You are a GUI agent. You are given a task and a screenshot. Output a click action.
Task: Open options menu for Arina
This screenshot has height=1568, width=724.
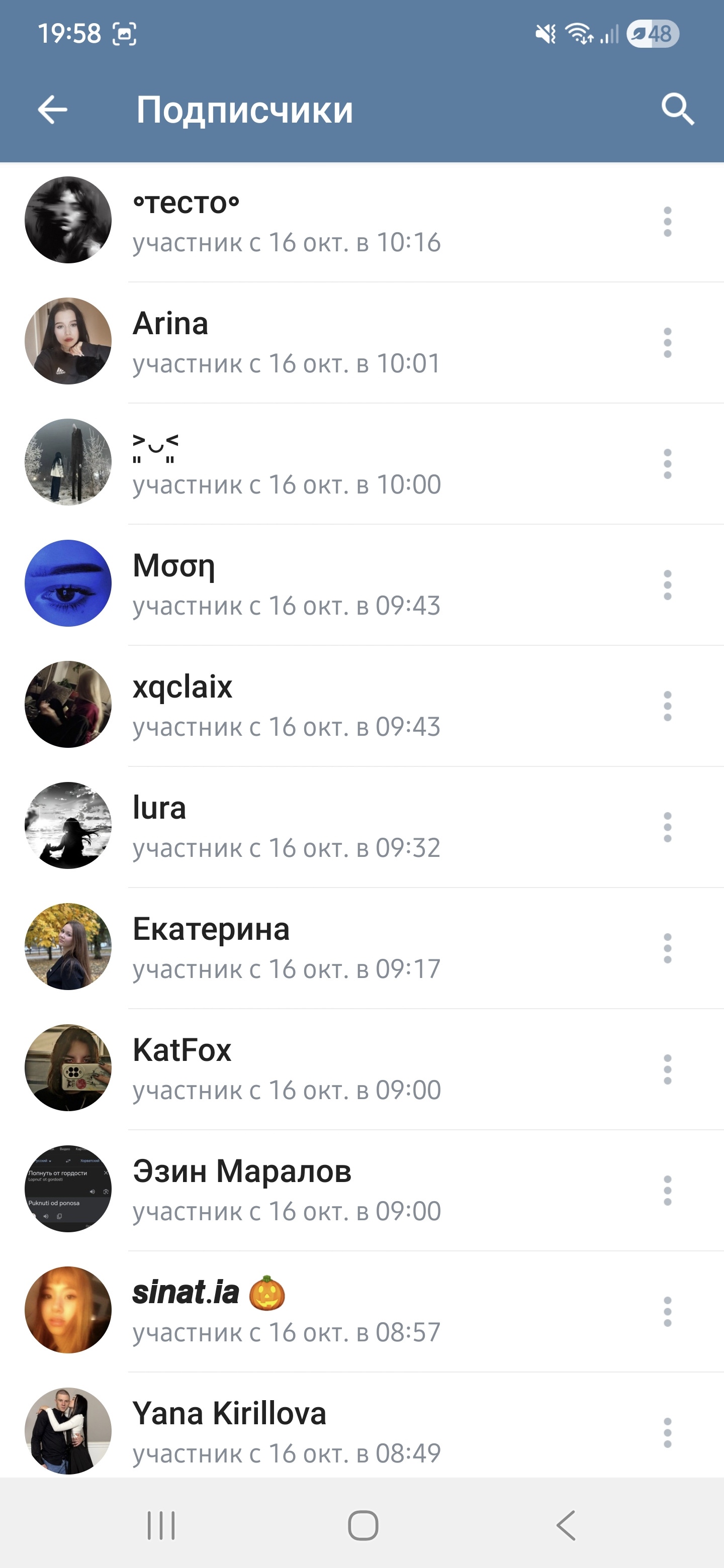pos(667,343)
